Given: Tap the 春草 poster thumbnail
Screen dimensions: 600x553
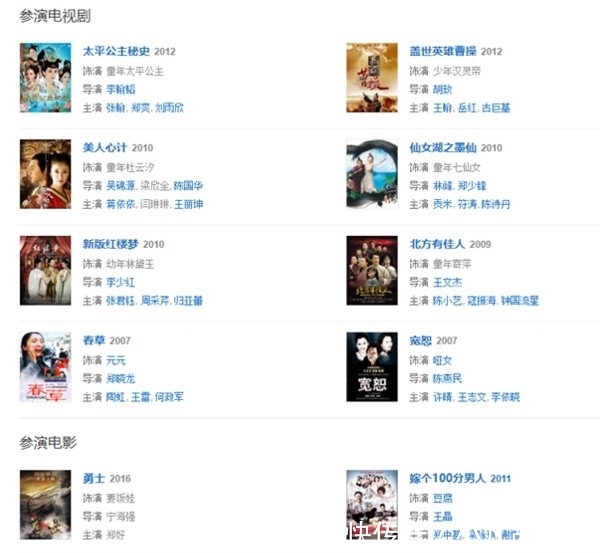Looking at the screenshot, I should click(45, 366).
